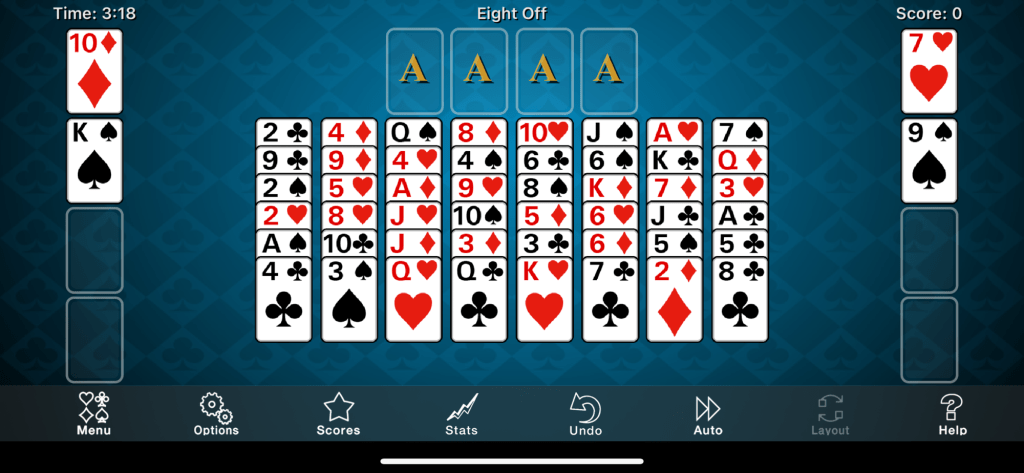This screenshot has height=473, width=1024.
Task: Run Auto play
Action: pyautogui.click(x=708, y=413)
